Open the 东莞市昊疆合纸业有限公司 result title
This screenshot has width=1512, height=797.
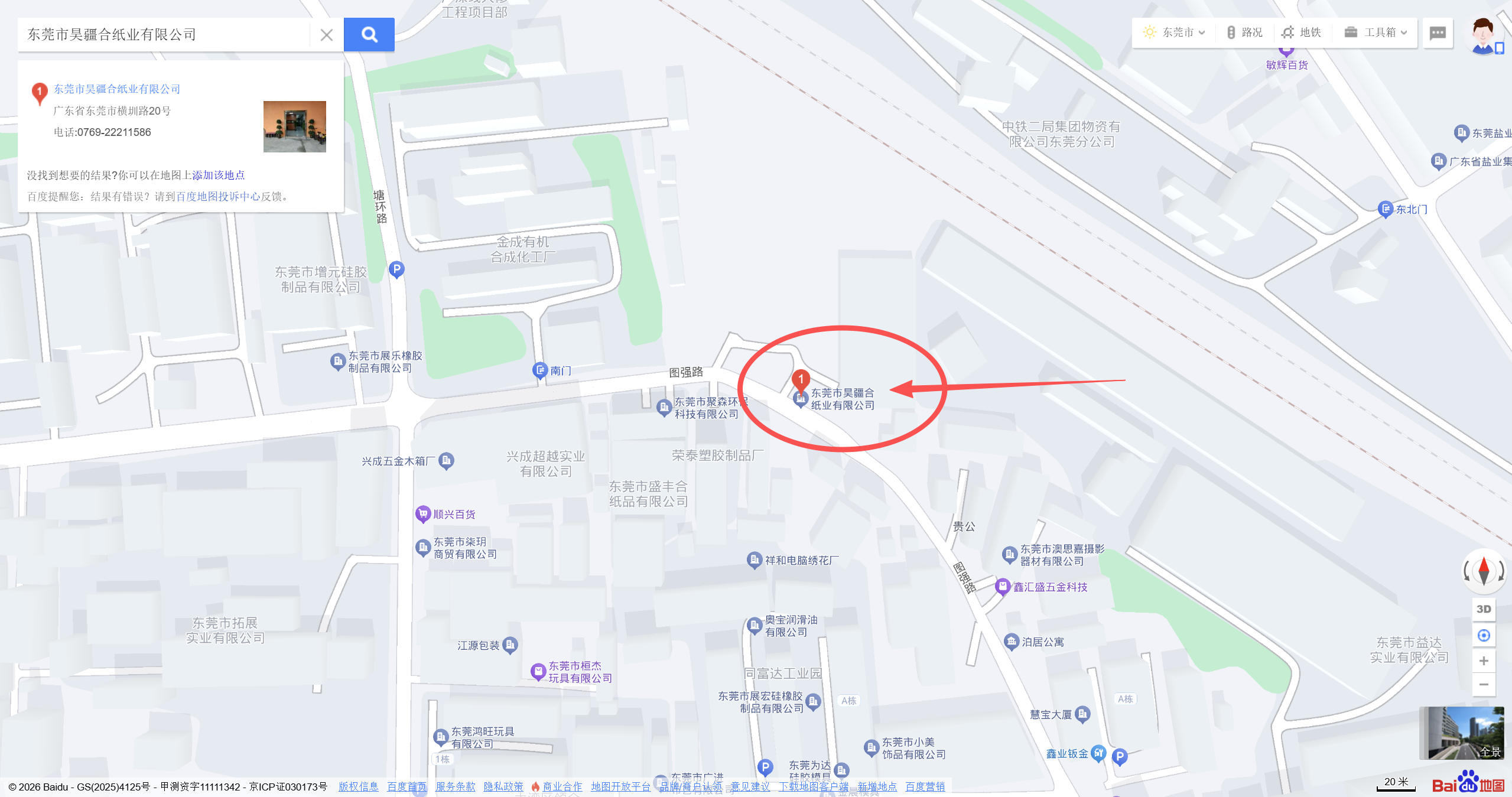click(x=117, y=89)
